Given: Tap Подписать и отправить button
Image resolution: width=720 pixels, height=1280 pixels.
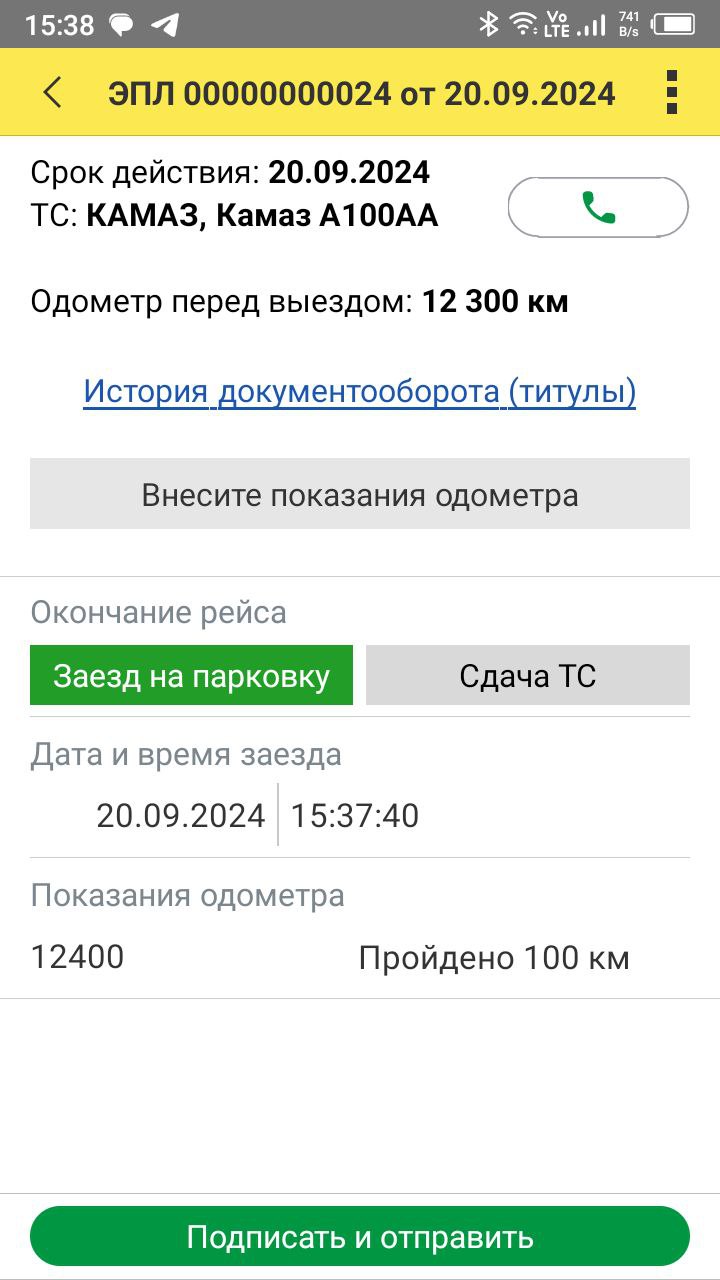Looking at the screenshot, I should 359,1237.
